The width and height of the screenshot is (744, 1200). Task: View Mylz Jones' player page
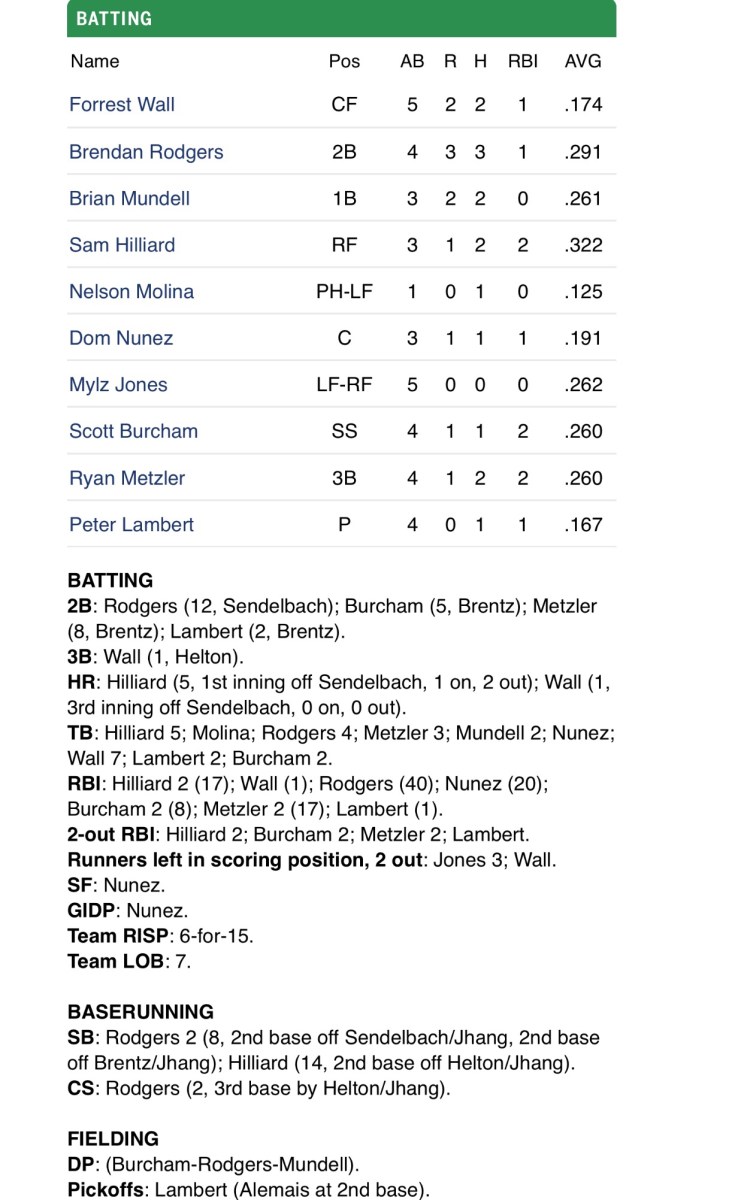click(x=118, y=384)
